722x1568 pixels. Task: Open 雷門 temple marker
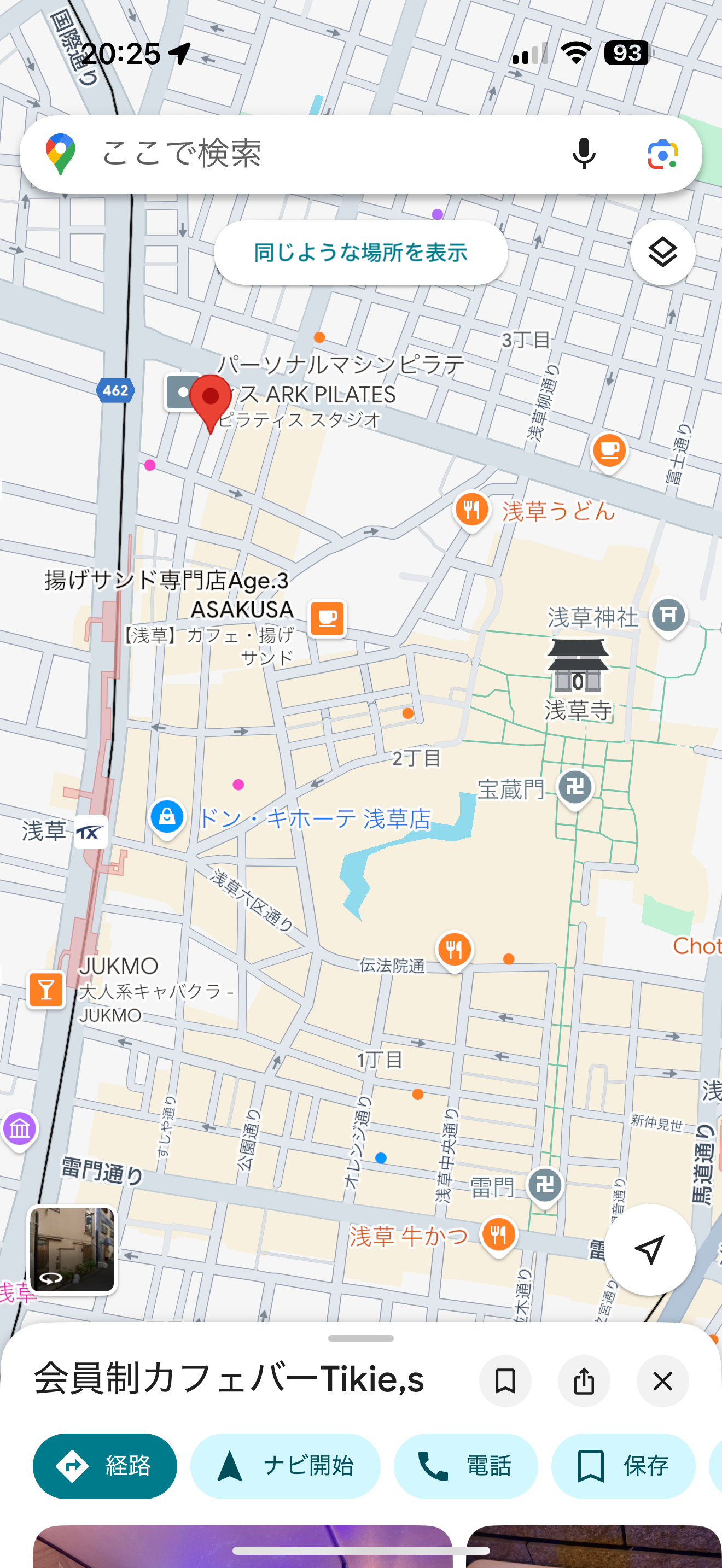[544, 1185]
